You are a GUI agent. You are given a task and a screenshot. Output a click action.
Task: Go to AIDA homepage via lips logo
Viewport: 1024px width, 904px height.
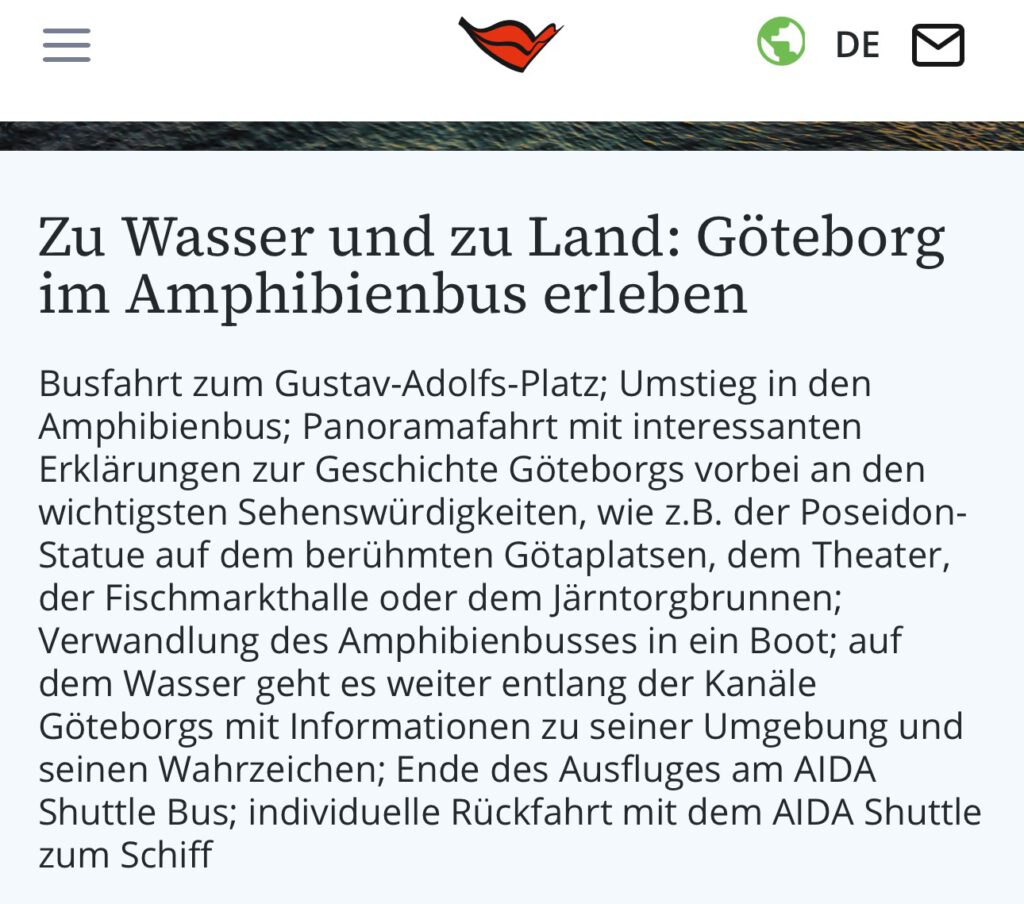coord(510,44)
